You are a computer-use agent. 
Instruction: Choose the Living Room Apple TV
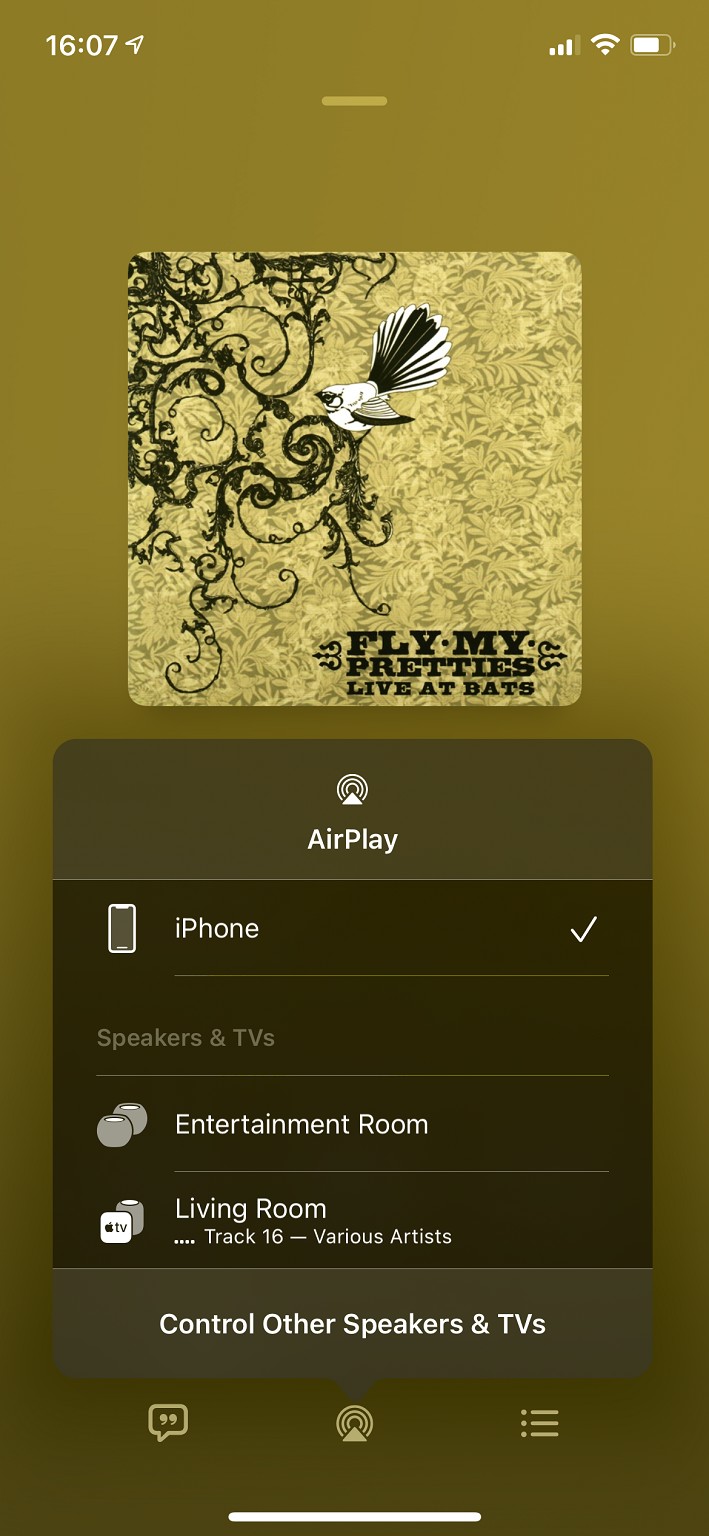point(352,1220)
